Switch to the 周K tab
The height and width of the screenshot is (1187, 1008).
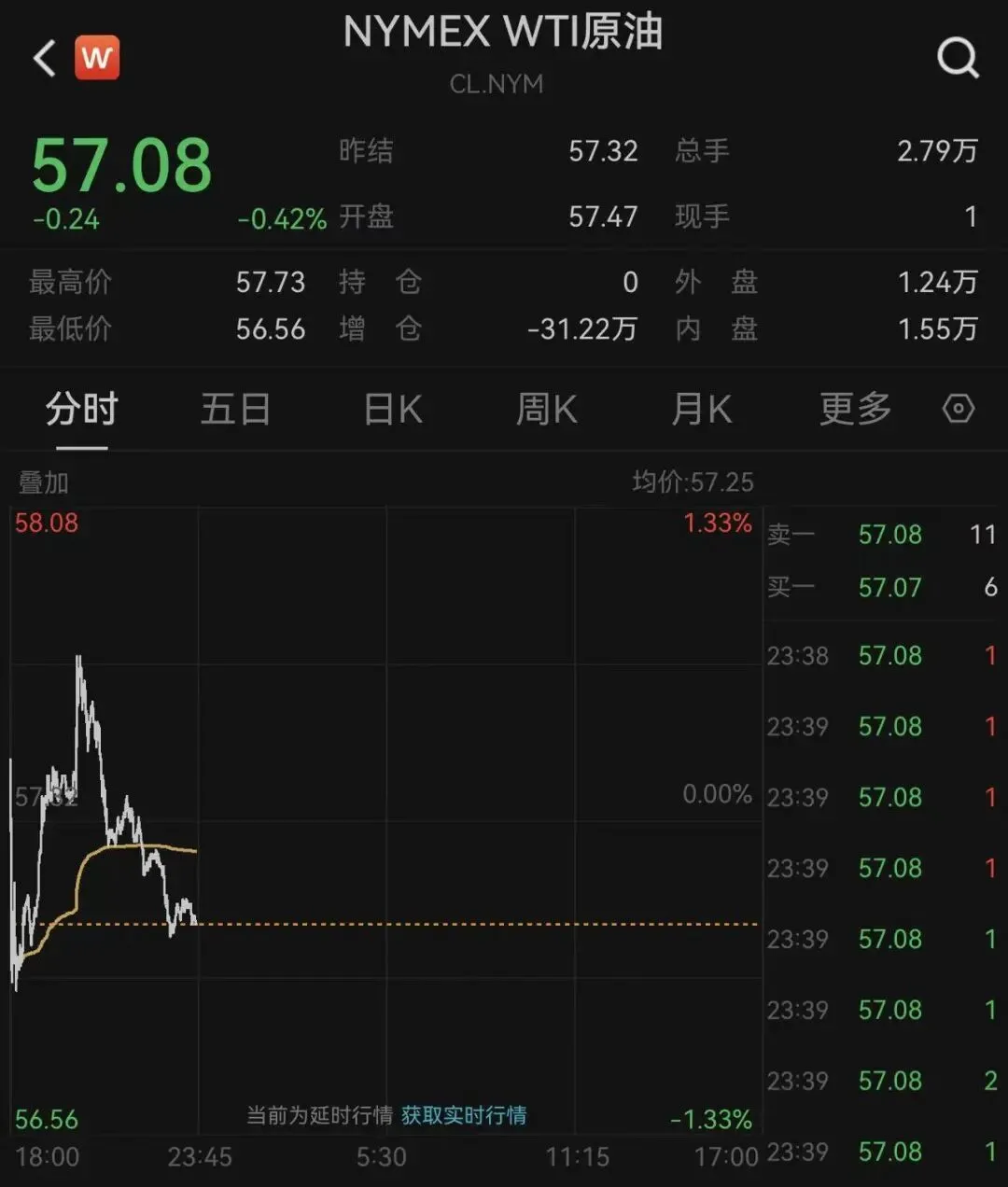point(546,410)
